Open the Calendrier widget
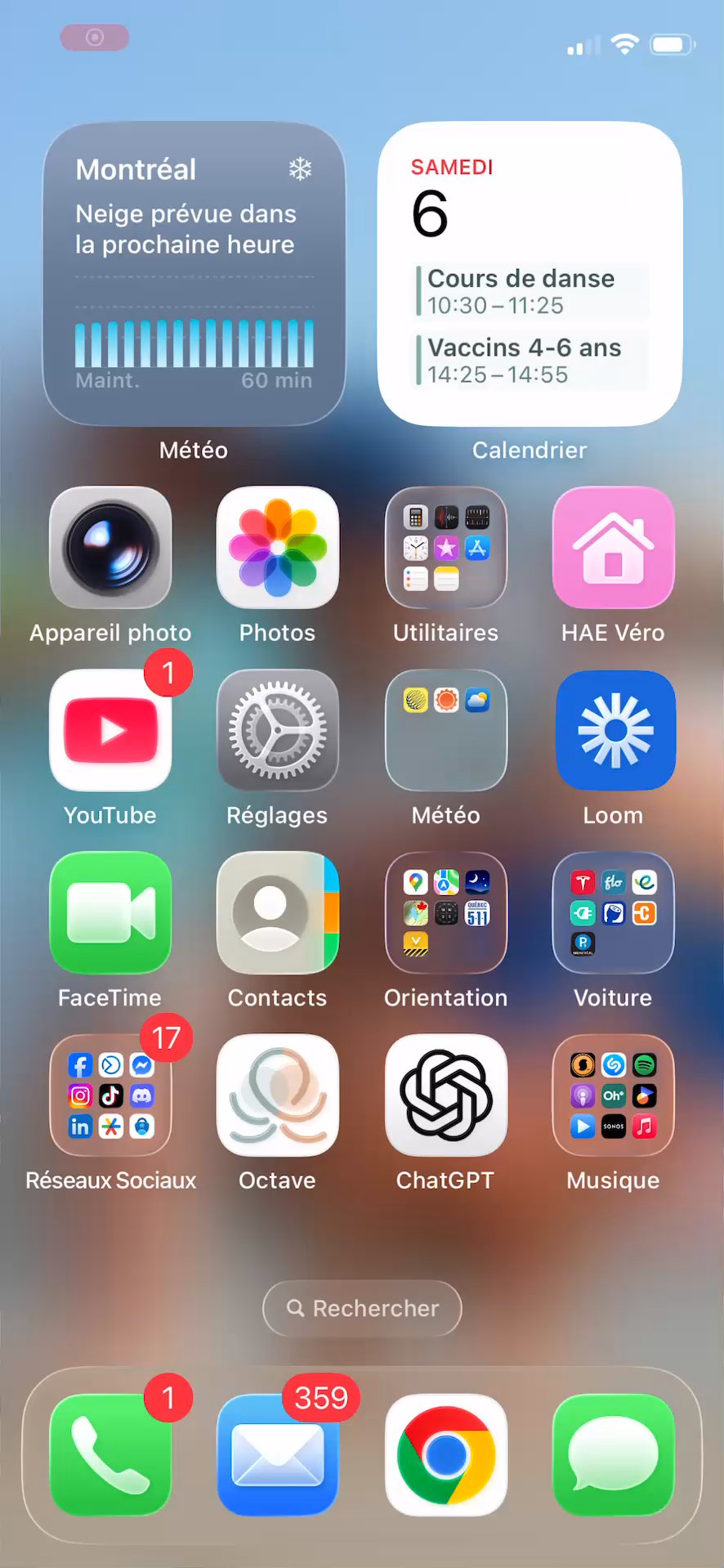 pyautogui.click(x=530, y=274)
